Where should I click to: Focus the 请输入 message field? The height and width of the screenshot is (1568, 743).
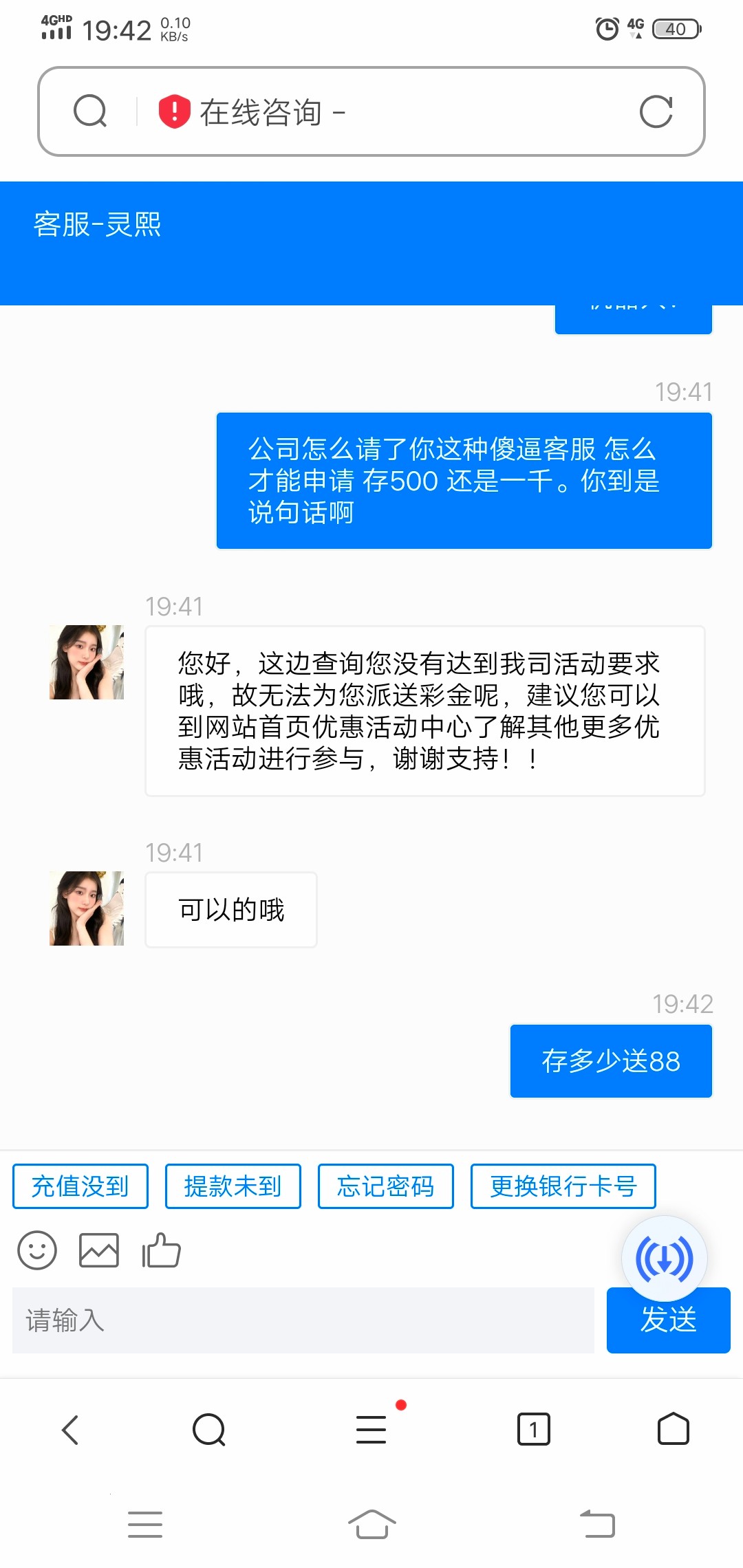[303, 1320]
